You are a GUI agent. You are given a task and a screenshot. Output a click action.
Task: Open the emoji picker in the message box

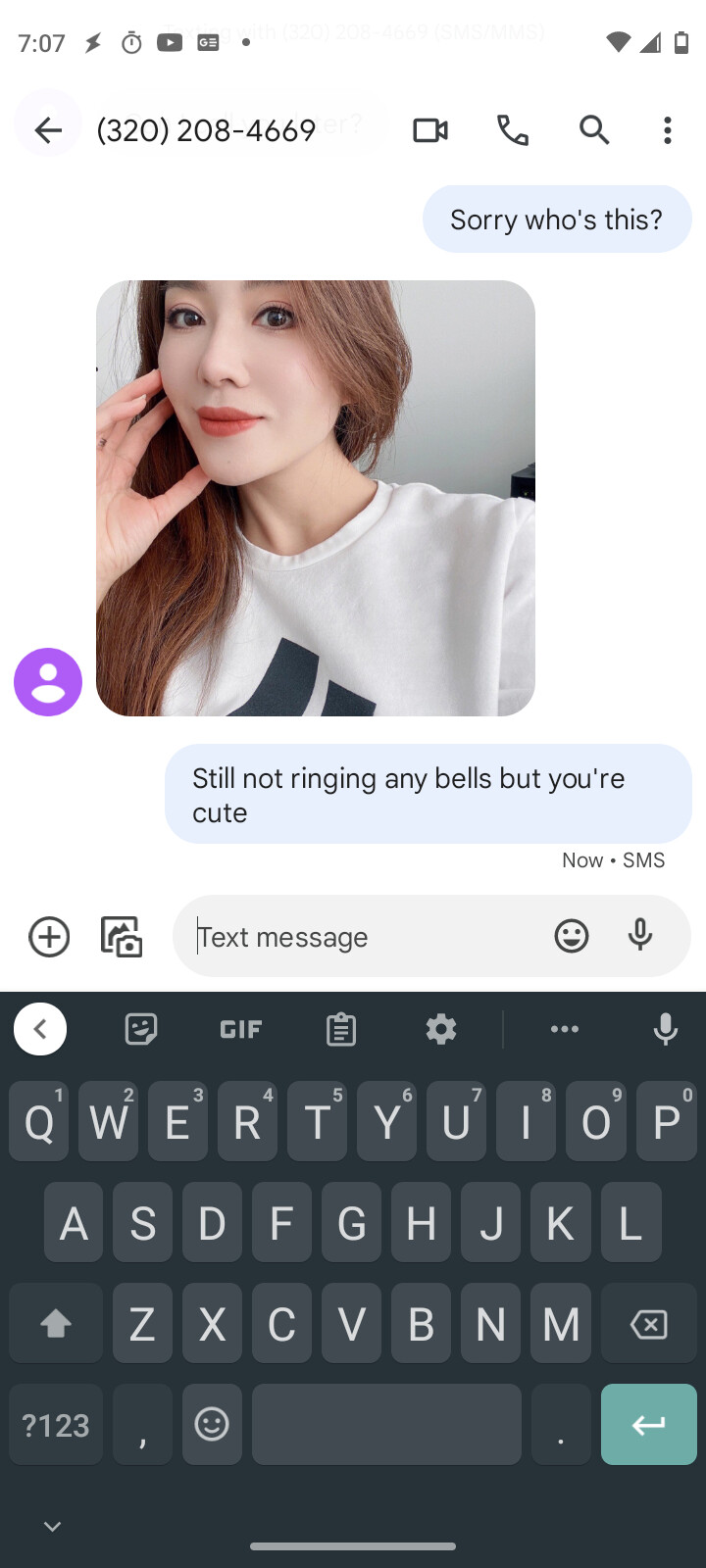point(571,936)
